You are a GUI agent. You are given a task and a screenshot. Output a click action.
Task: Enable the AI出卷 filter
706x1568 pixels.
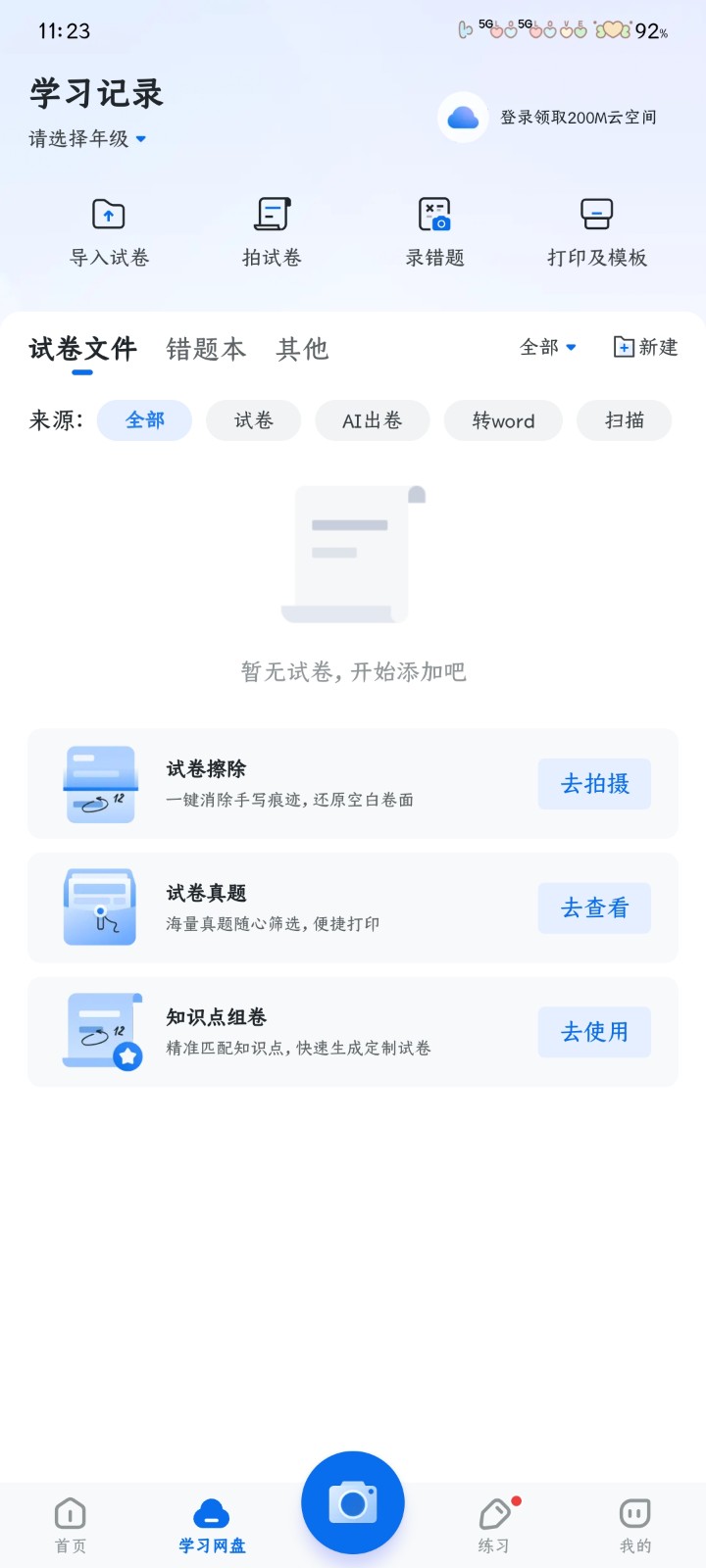click(372, 420)
